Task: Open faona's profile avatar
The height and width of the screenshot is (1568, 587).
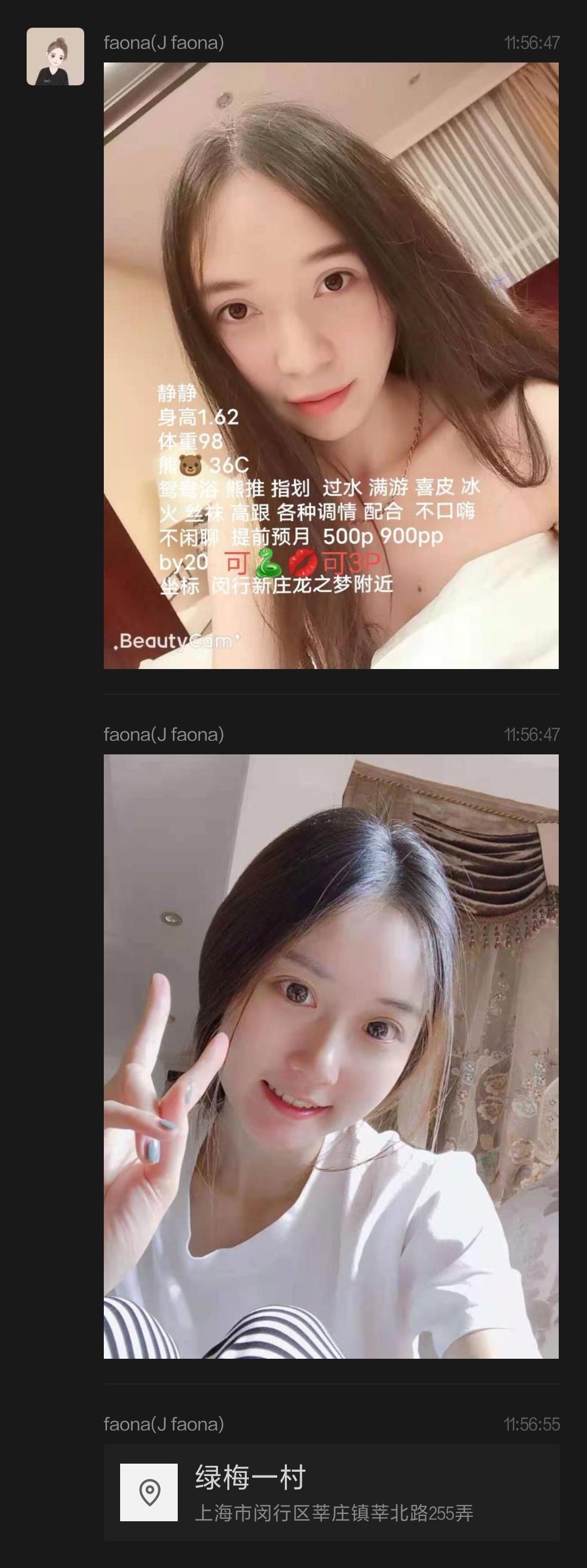Action: point(55,56)
